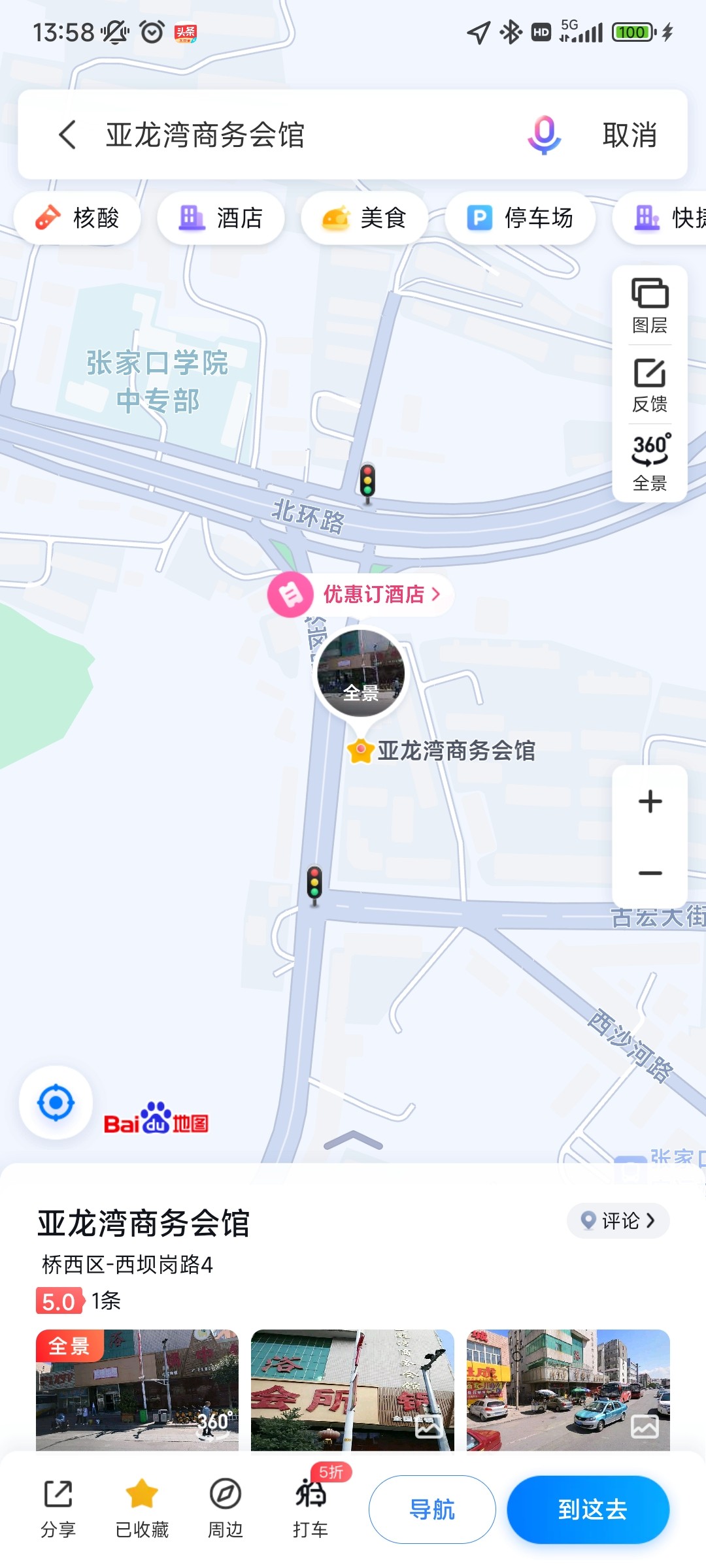Zoom in with the plus control

649,802
